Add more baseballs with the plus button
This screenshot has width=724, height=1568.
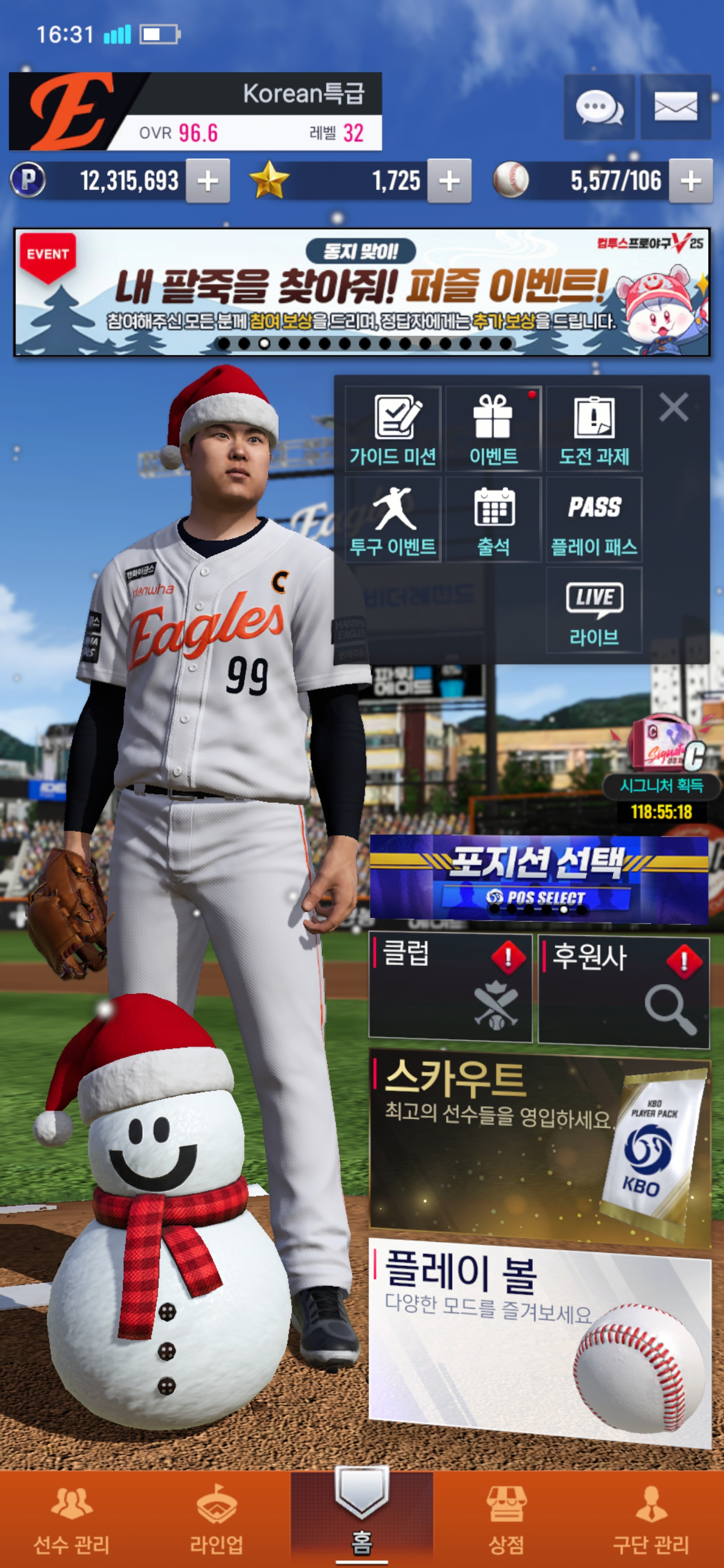point(690,181)
